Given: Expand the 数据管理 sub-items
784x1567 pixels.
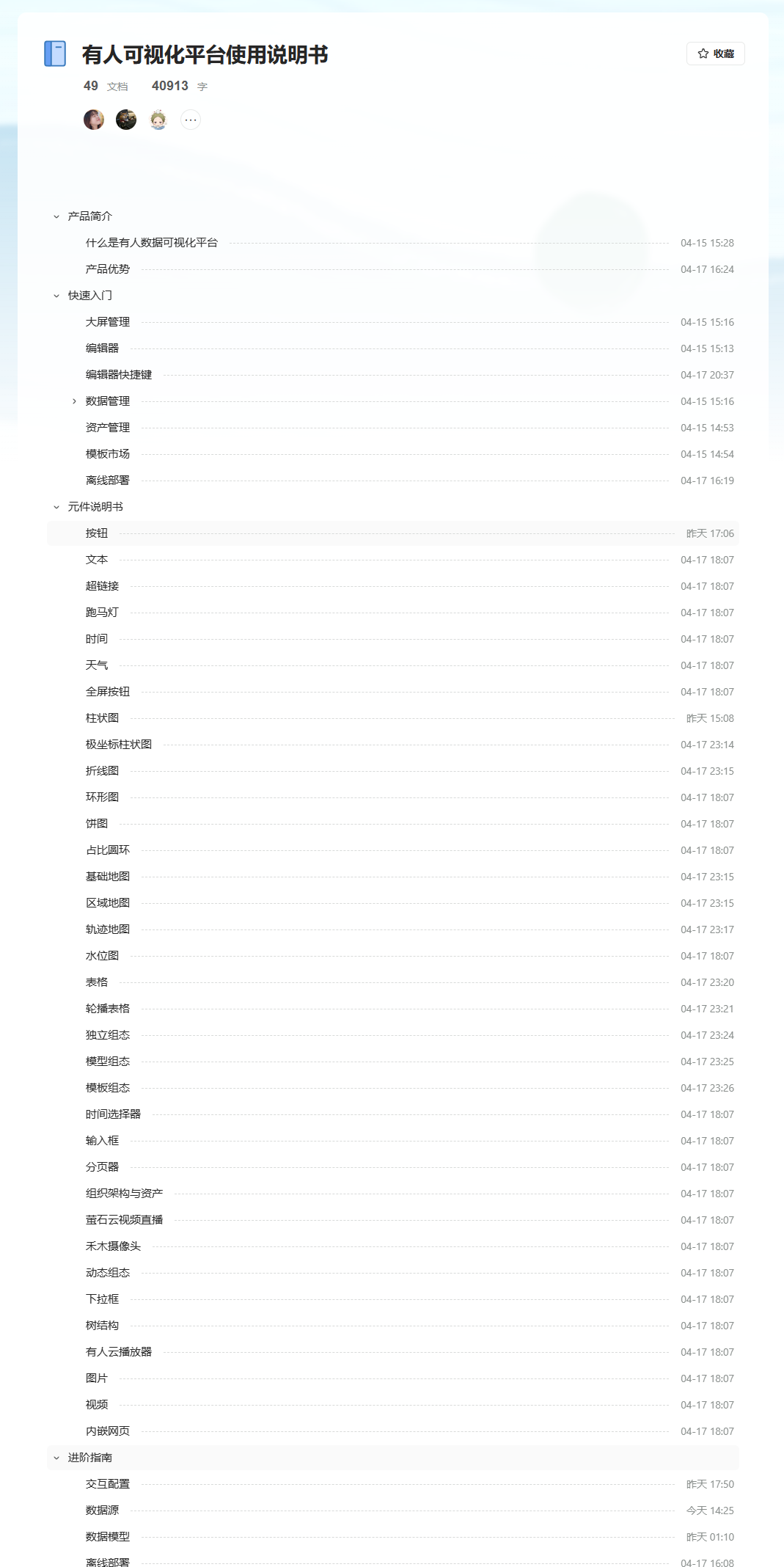Looking at the screenshot, I should [x=74, y=401].
